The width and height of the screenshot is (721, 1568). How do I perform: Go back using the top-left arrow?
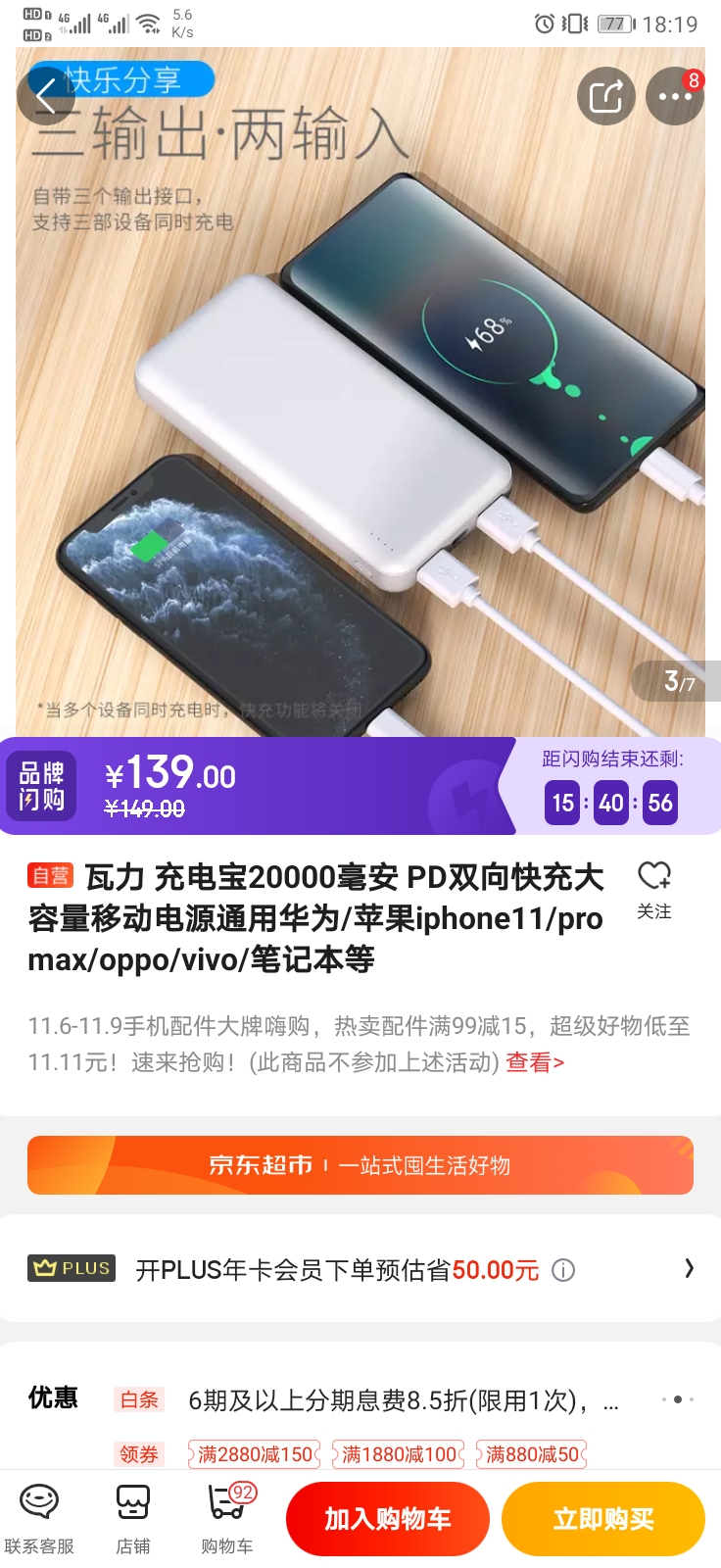[x=45, y=96]
